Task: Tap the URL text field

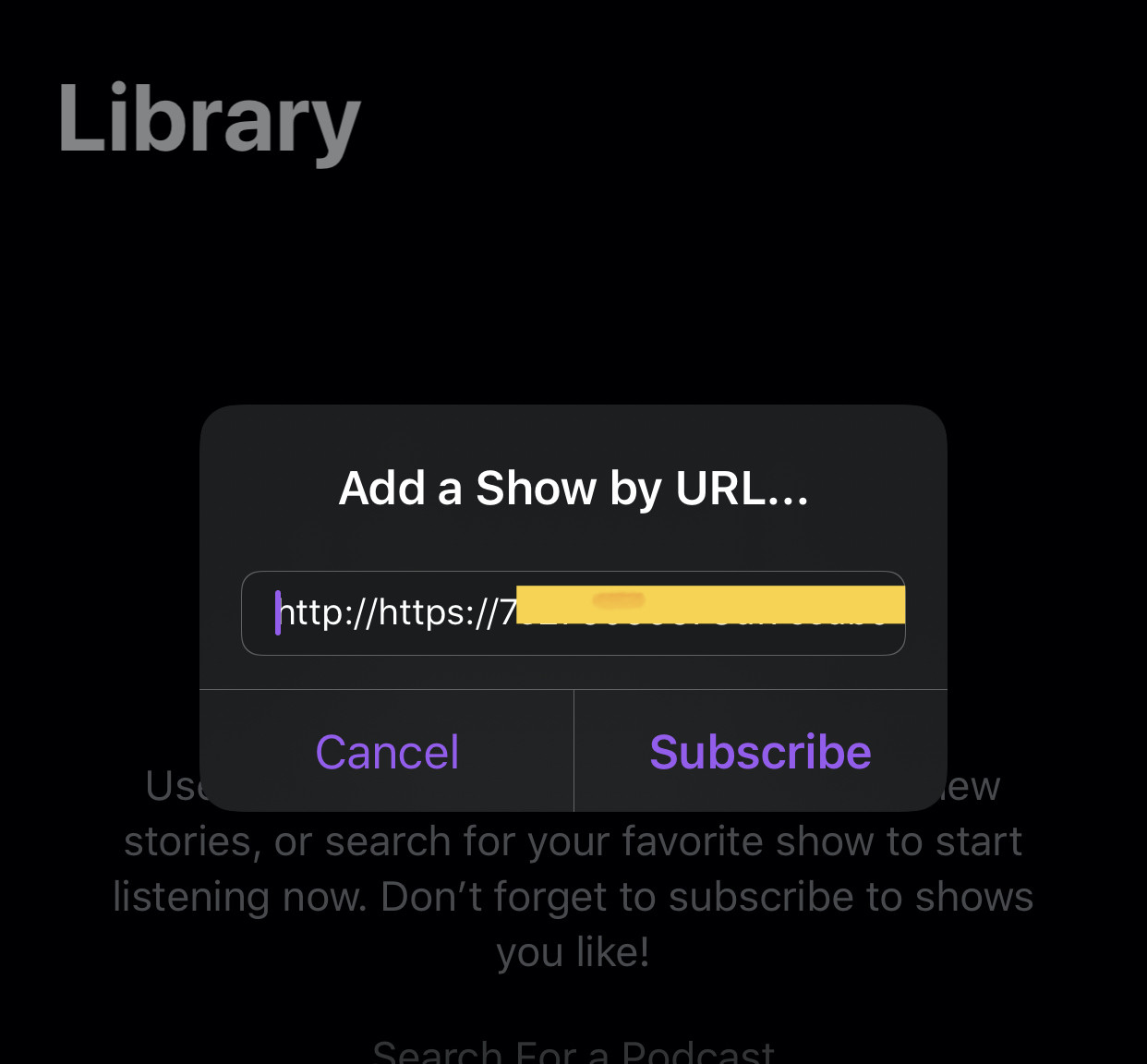Action: [x=573, y=613]
